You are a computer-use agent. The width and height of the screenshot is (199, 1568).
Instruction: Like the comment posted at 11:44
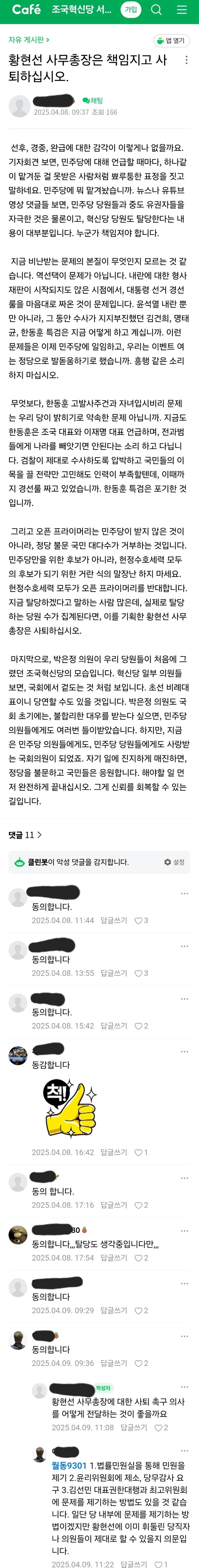coord(141,920)
